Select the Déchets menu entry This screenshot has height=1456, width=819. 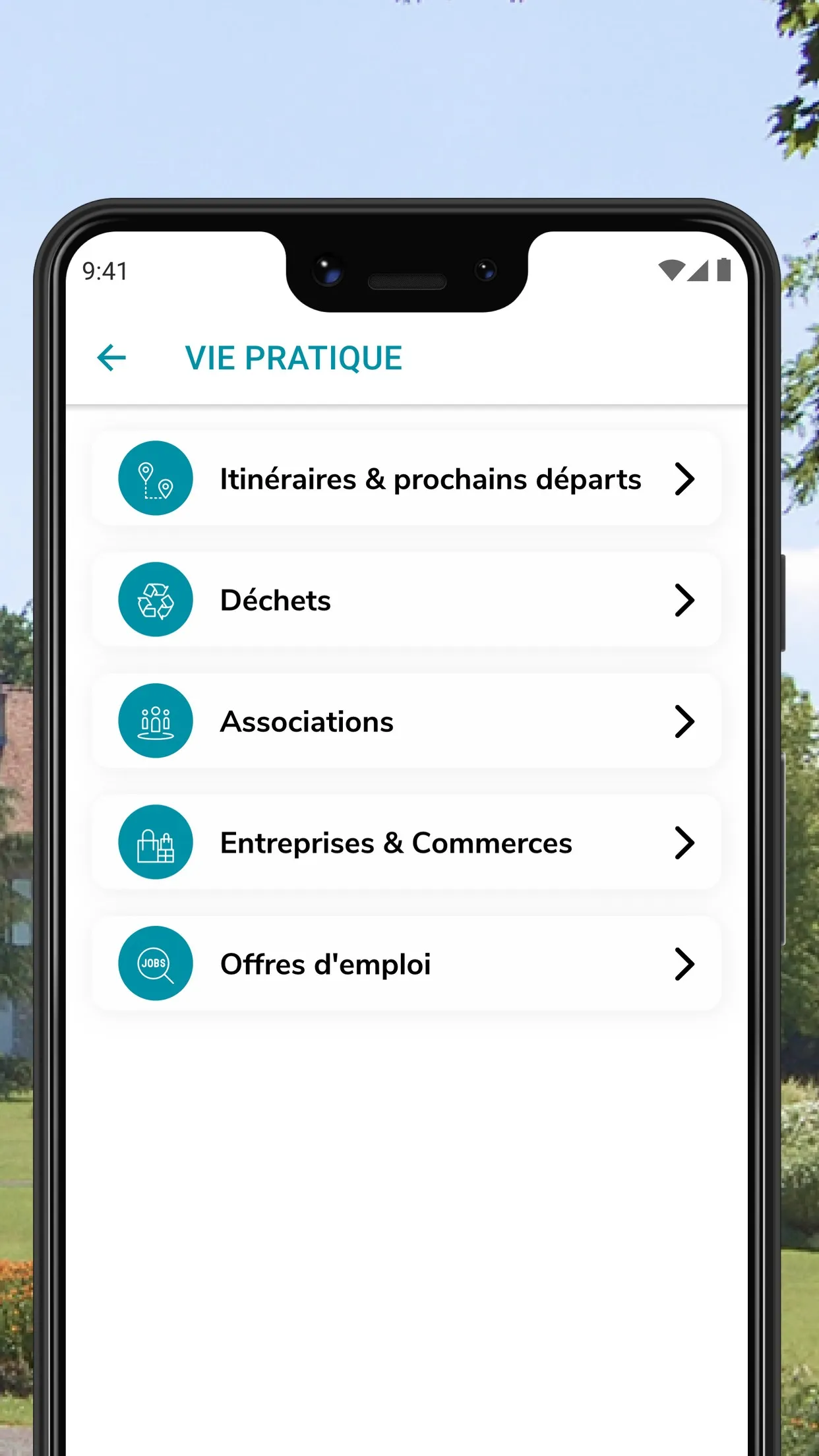(407, 599)
